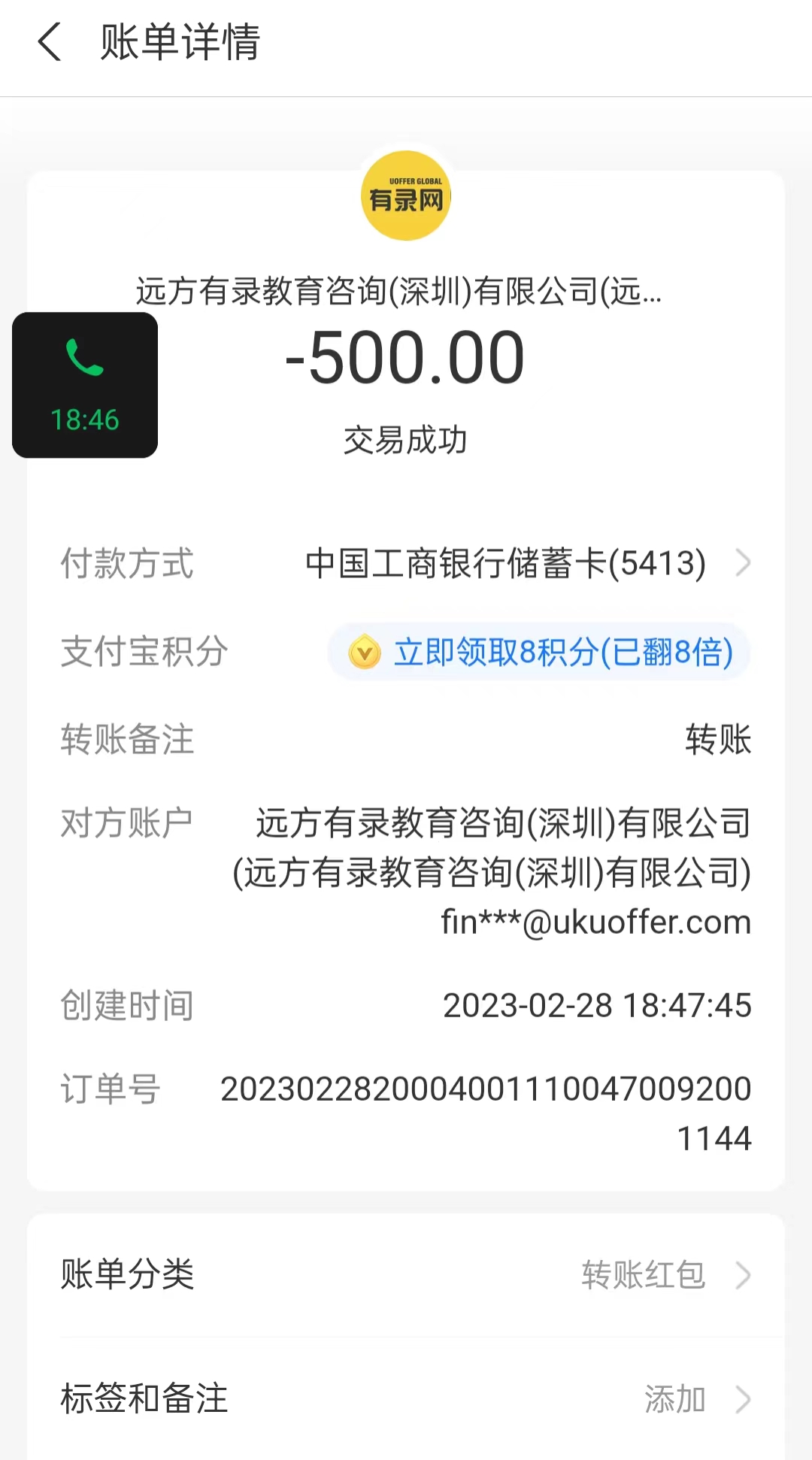This screenshot has width=812, height=1460.
Task: View 付款方式 中国工商银行储蓄卡 details
Action: (x=526, y=564)
